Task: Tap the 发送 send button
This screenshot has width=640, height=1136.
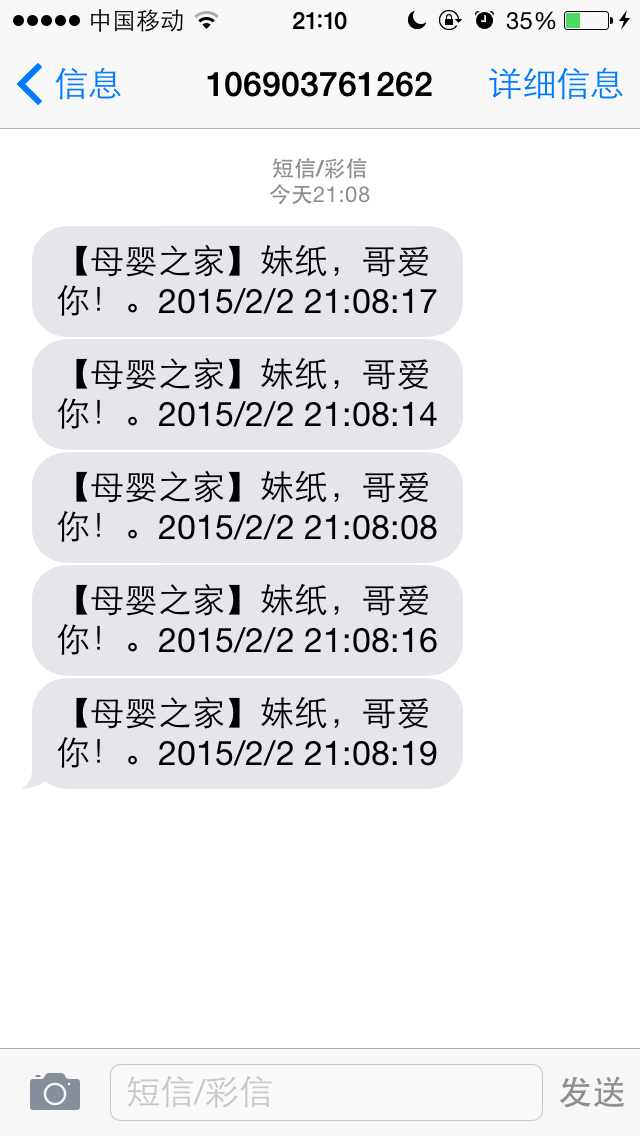Action: [592, 1092]
